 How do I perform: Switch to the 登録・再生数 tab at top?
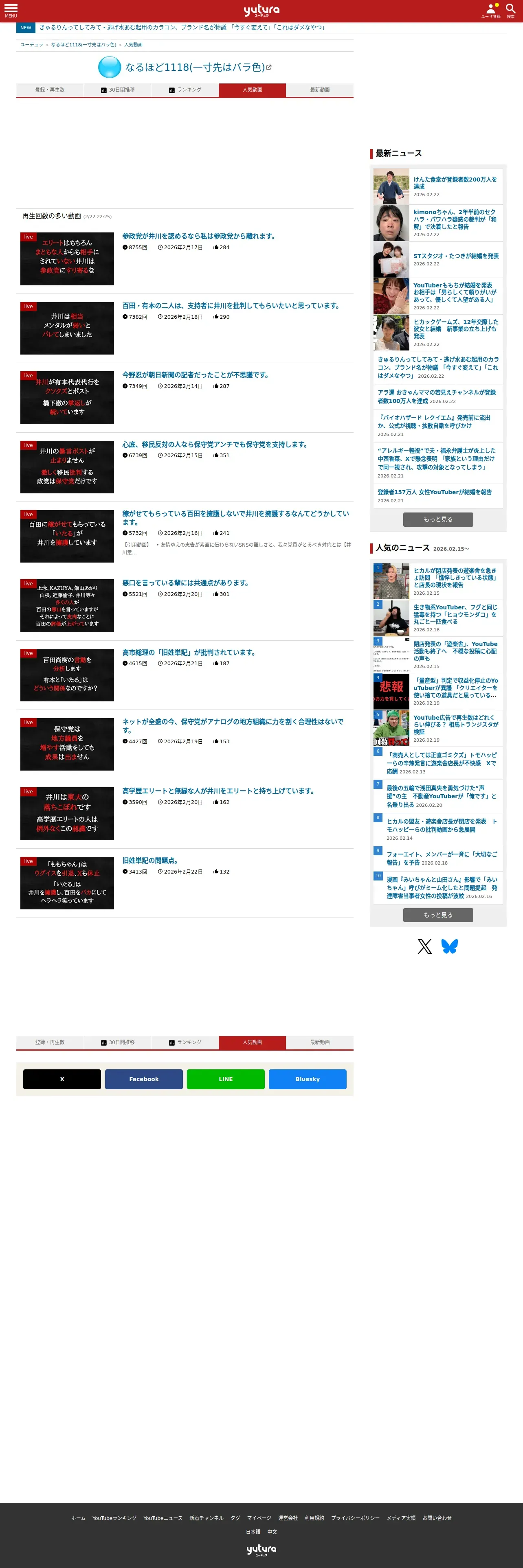[50, 90]
